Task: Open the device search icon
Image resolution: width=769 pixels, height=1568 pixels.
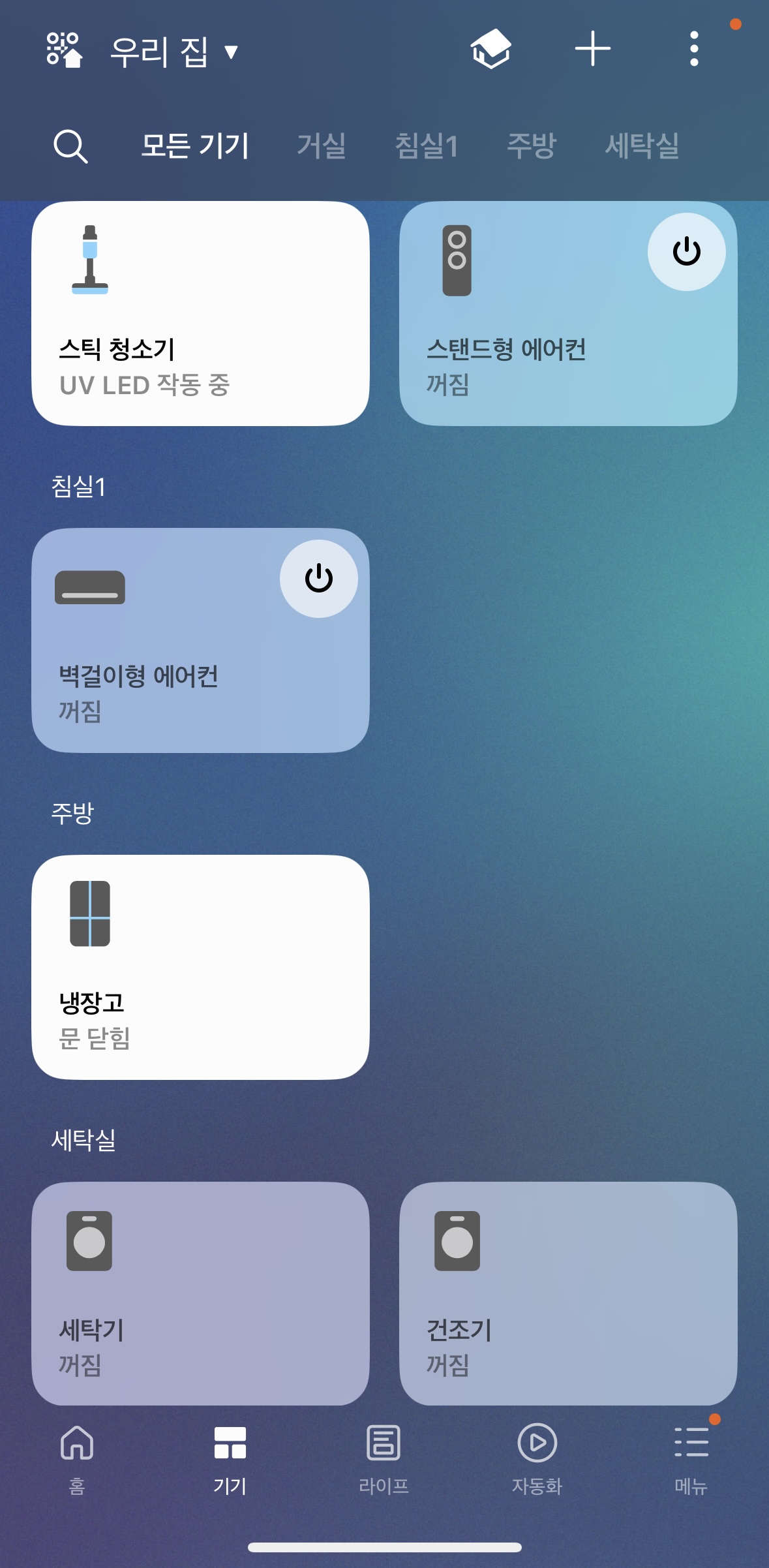Action: point(70,146)
